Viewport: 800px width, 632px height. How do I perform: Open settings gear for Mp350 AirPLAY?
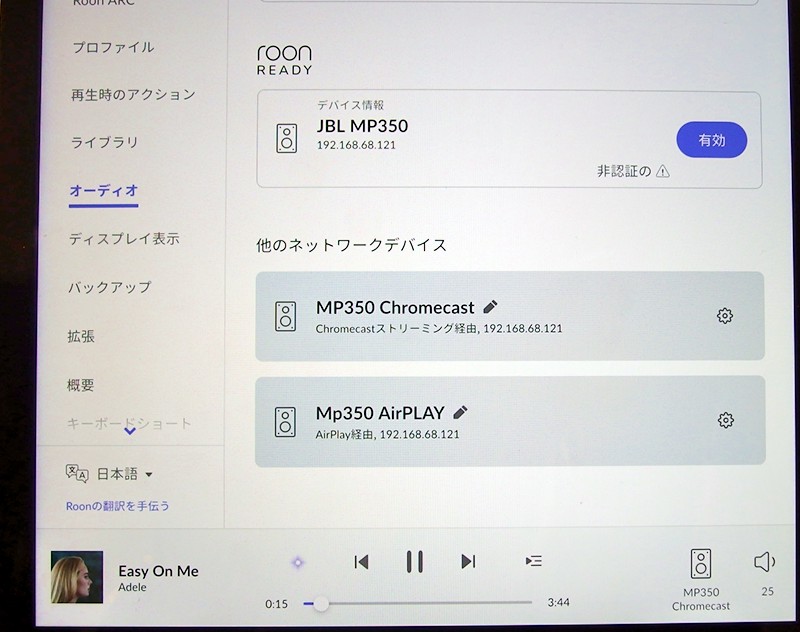tap(725, 420)
